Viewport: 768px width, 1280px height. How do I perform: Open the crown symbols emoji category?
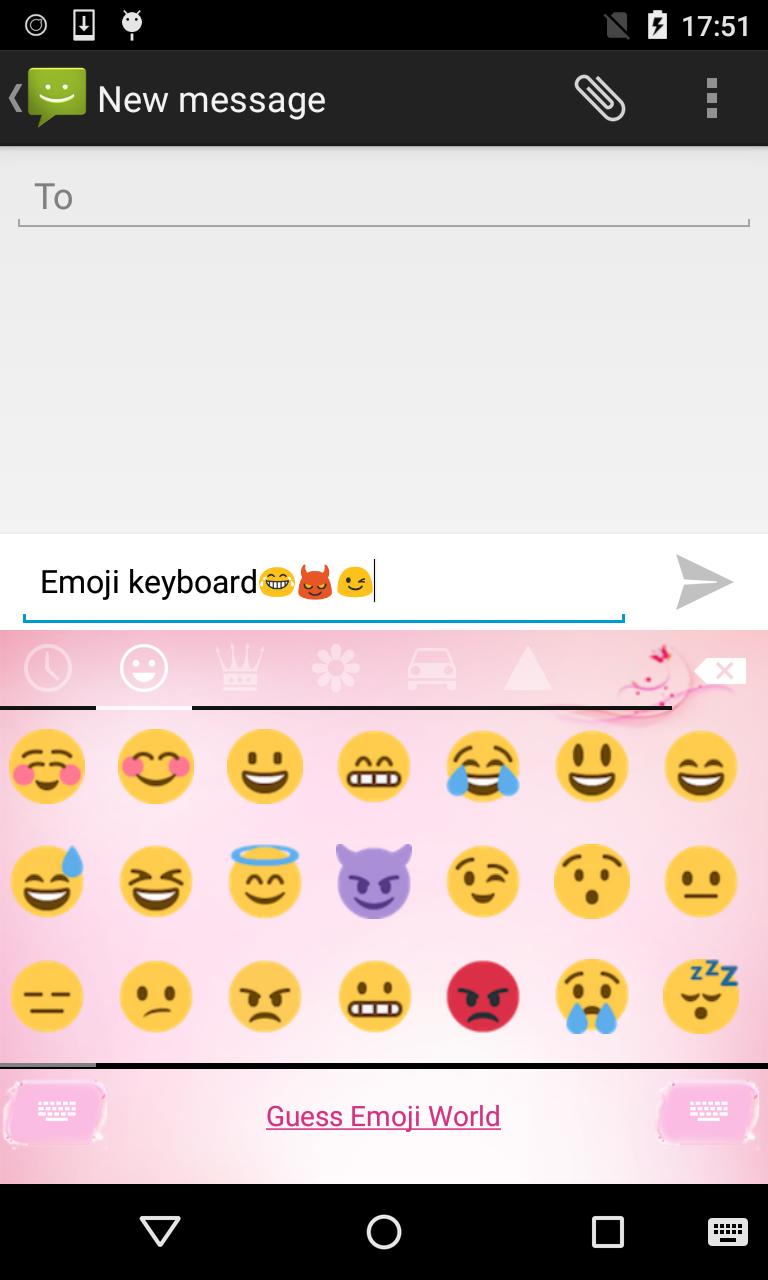pos(239,668)
